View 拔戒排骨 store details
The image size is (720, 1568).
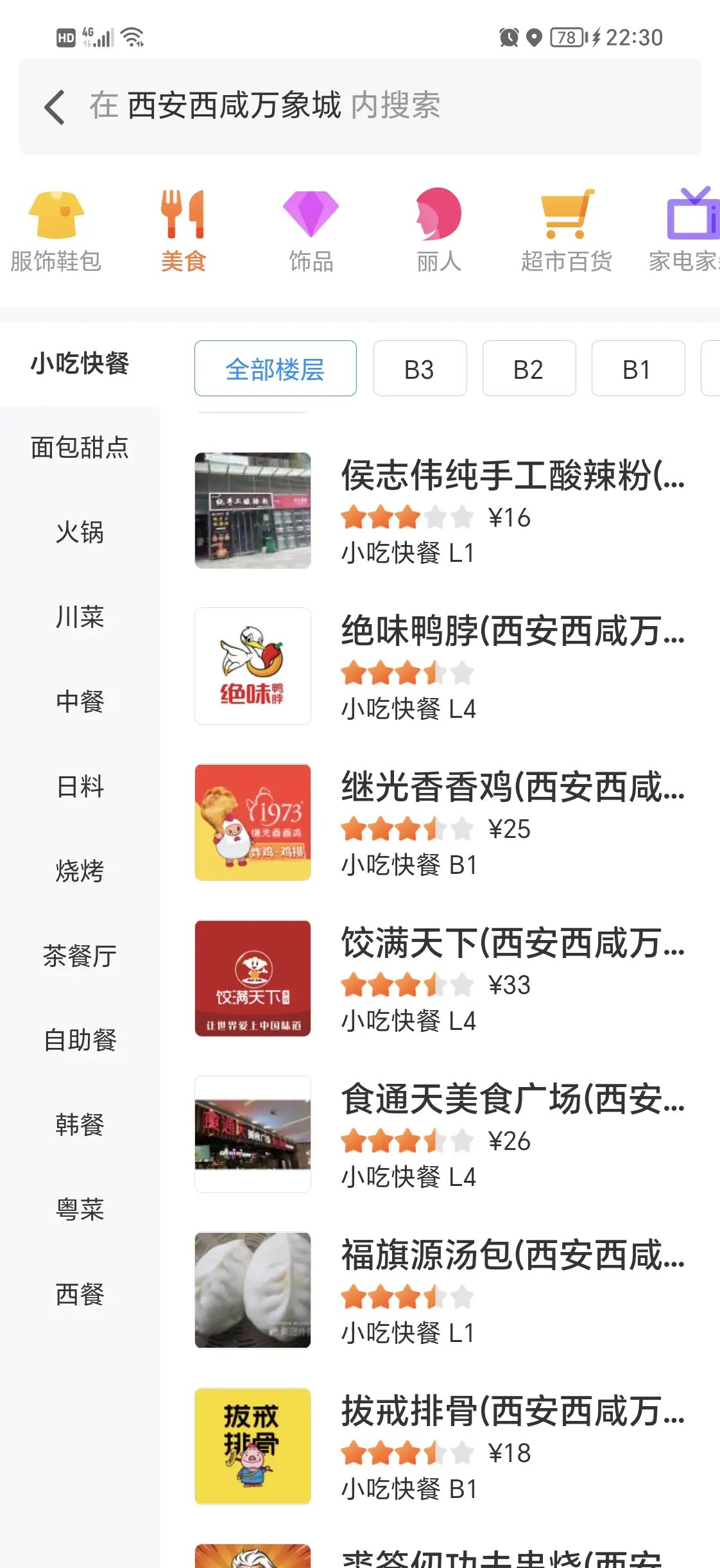click(x=443, y=1447)
